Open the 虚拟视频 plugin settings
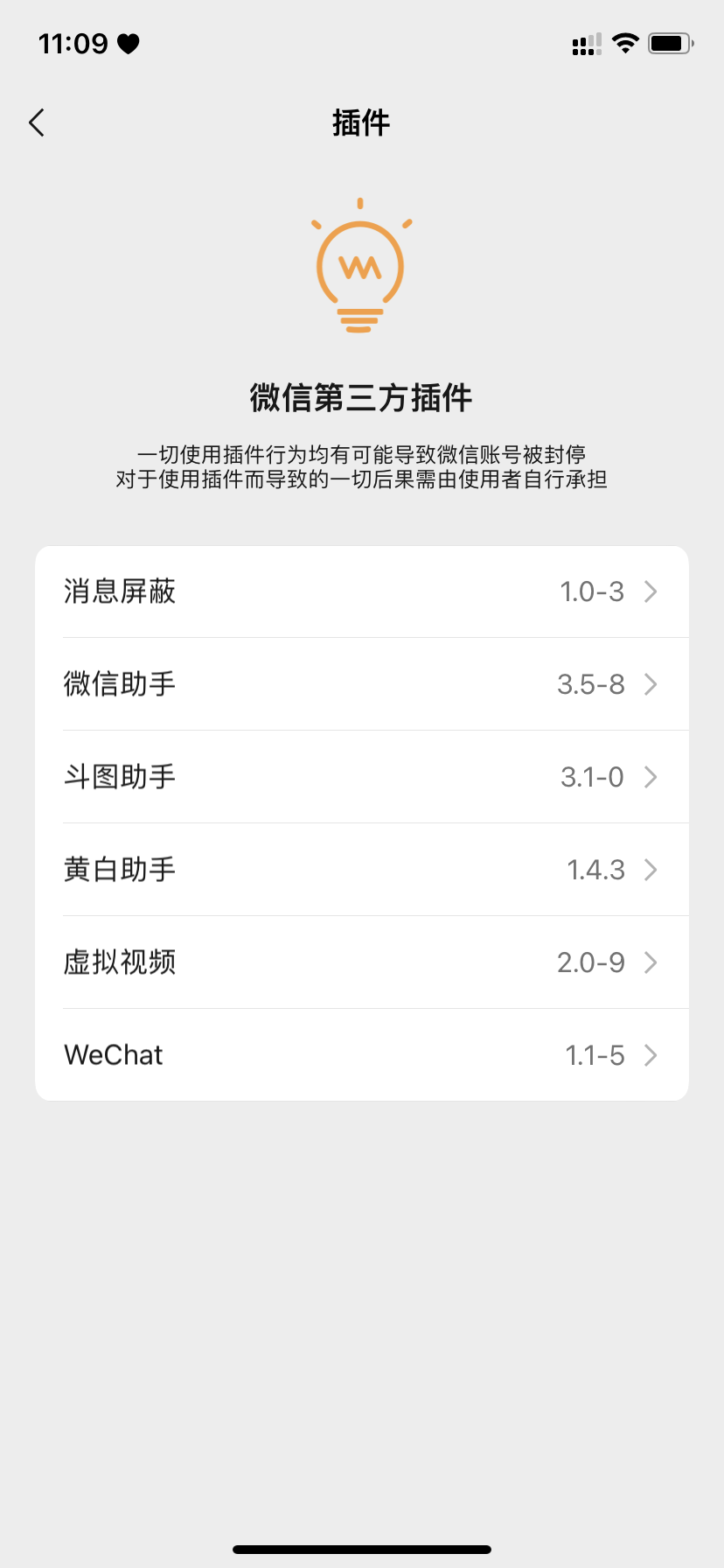The height and width of the screenshot is (1568, 724). [362, 962]
